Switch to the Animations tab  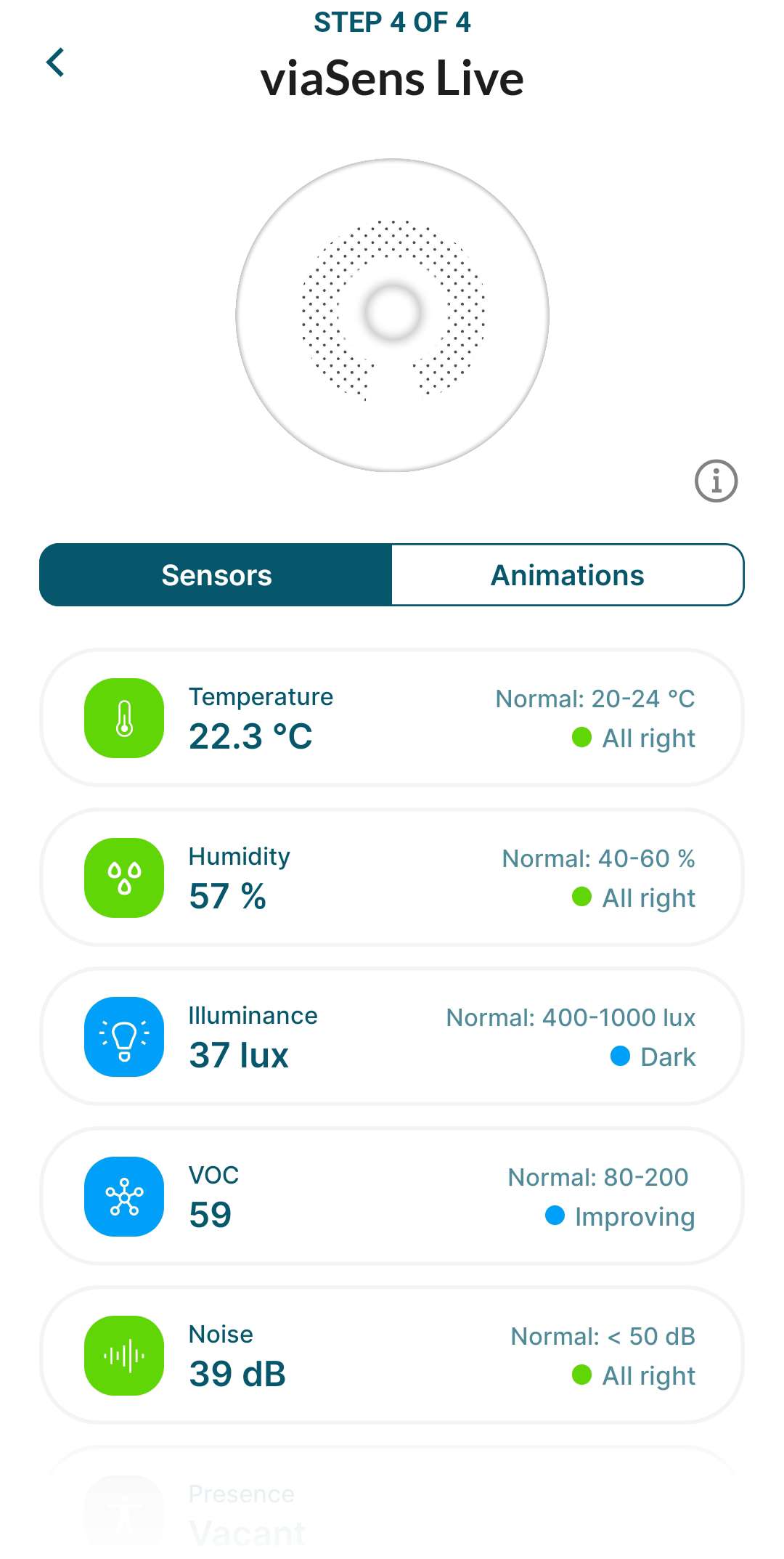pos(568,575)
